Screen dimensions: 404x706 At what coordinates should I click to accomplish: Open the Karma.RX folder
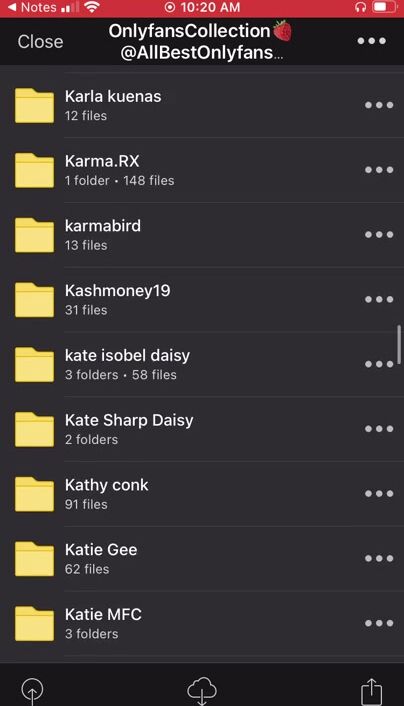coord(202,170)
